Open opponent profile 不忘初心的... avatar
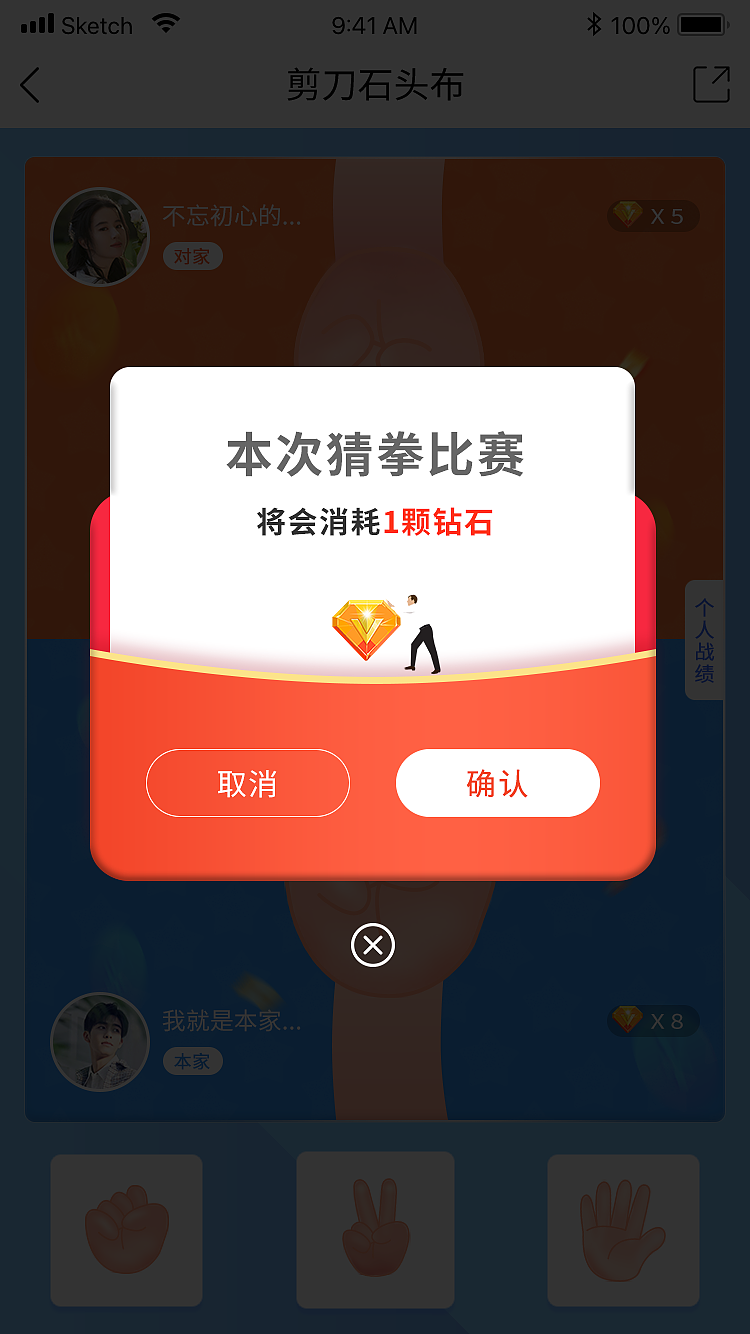Viewport: 750px width, 1334px height. point(100,236)
